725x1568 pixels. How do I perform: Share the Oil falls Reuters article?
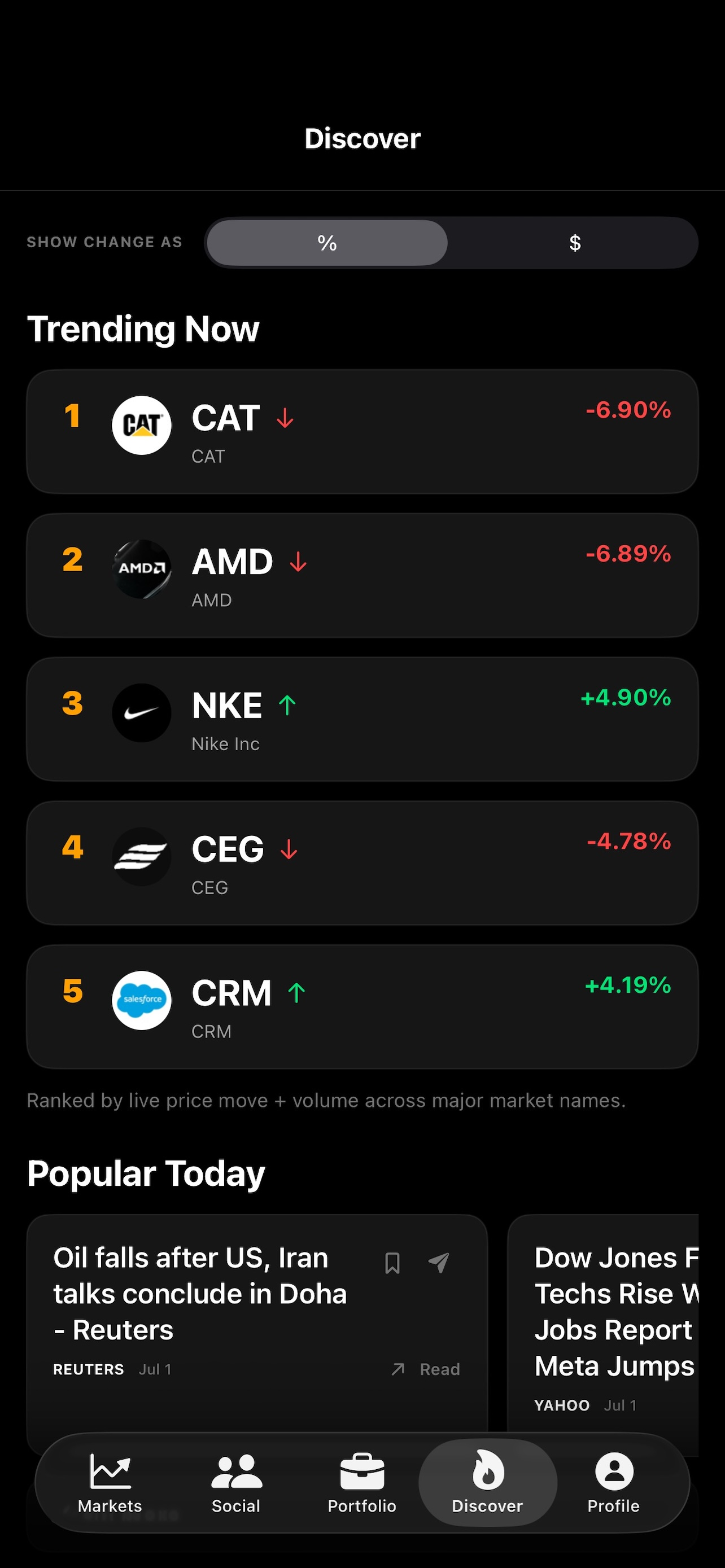[x=439, y=1263]
